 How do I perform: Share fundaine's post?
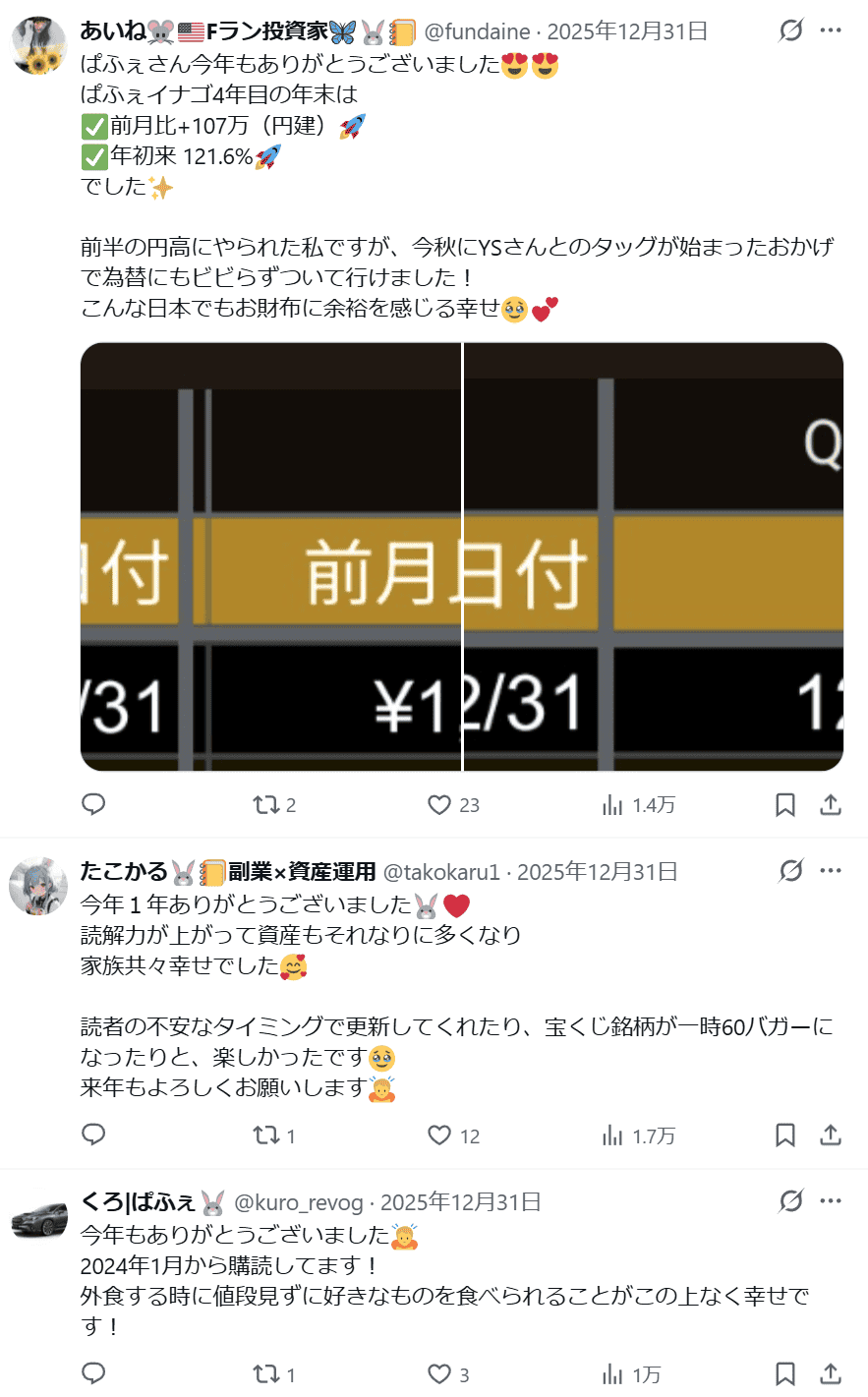click(831, 805)
